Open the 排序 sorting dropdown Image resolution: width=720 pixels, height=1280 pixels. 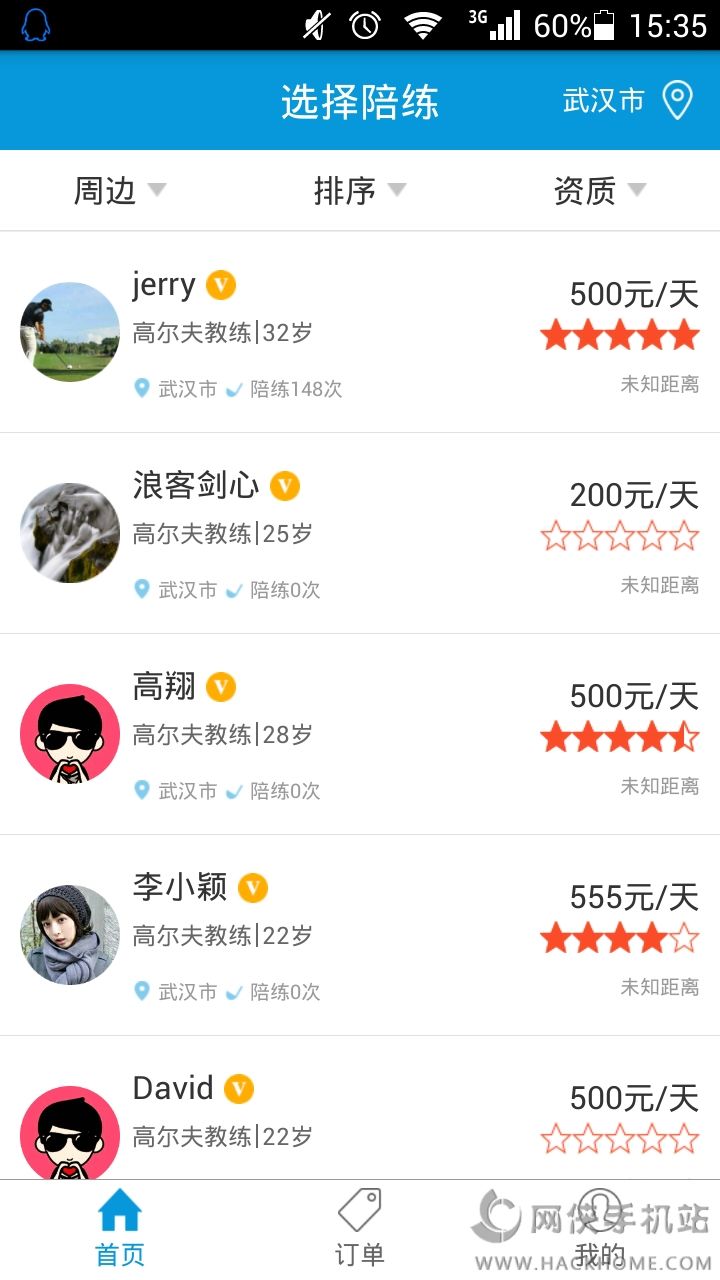click(x=359, y=190)
